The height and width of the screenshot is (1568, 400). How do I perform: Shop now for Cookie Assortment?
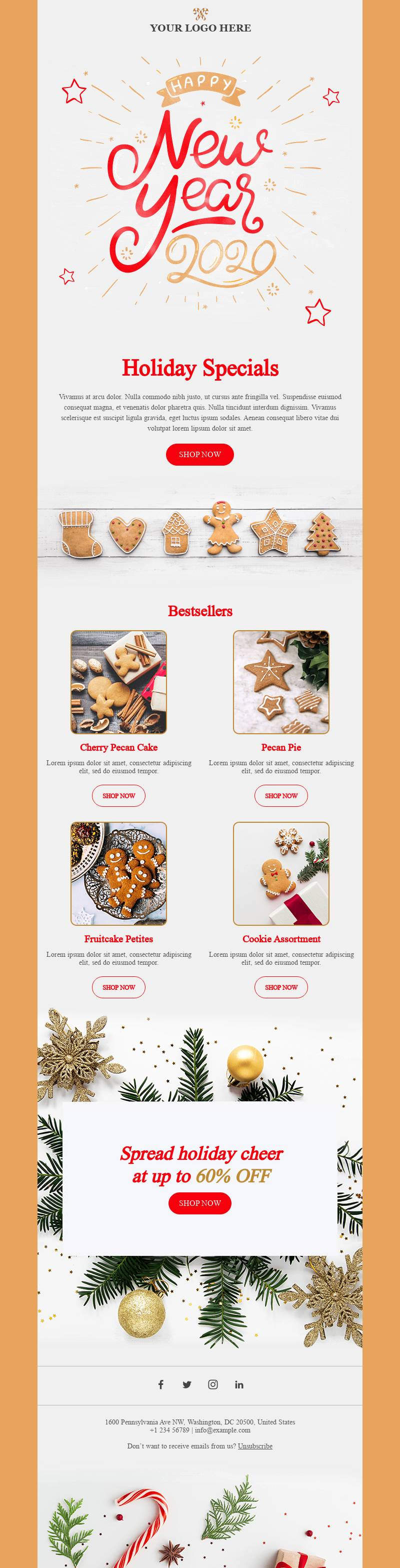click(x=280, y=987)
